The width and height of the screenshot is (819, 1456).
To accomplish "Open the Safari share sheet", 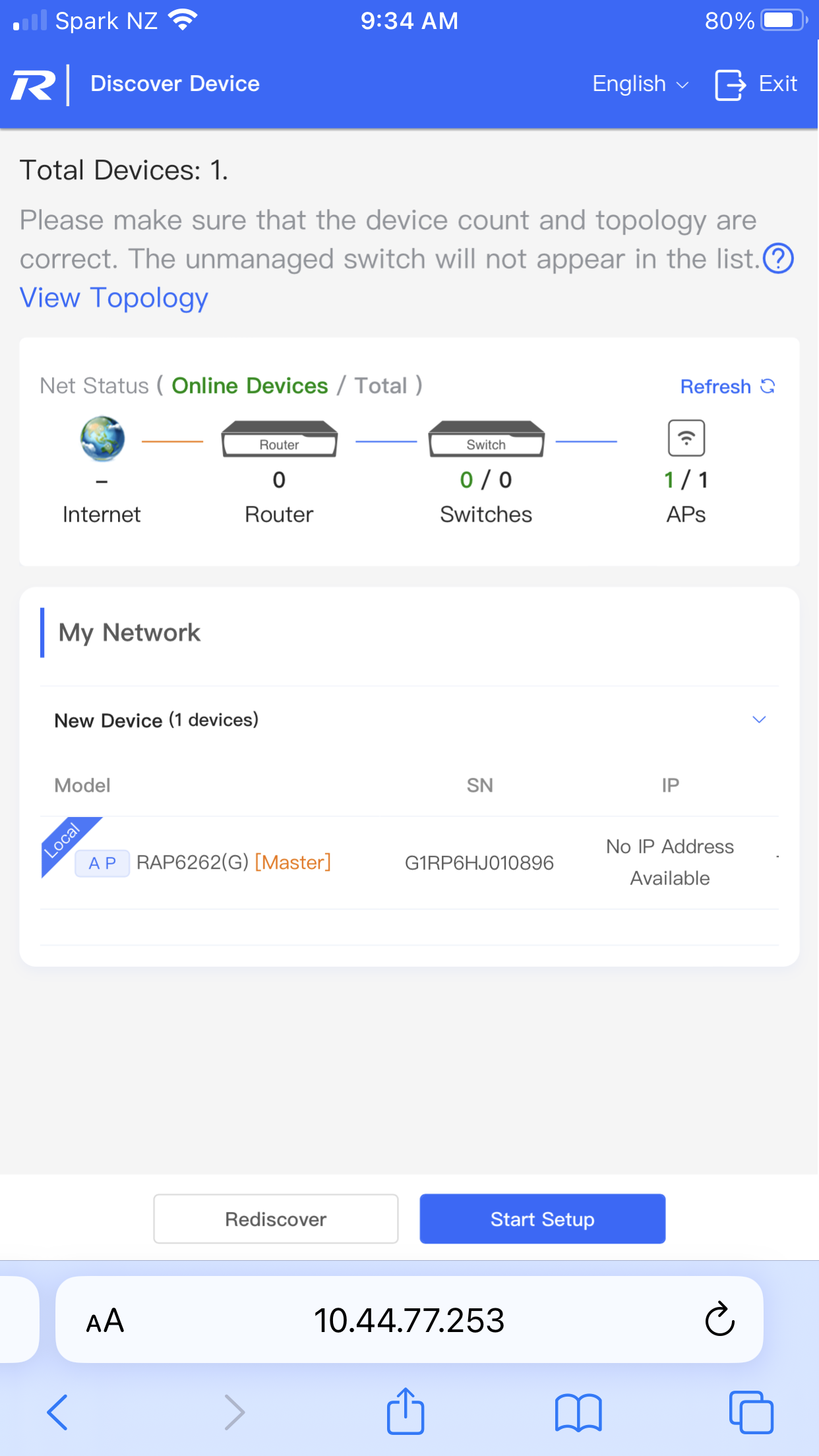I will (405, 1411).
